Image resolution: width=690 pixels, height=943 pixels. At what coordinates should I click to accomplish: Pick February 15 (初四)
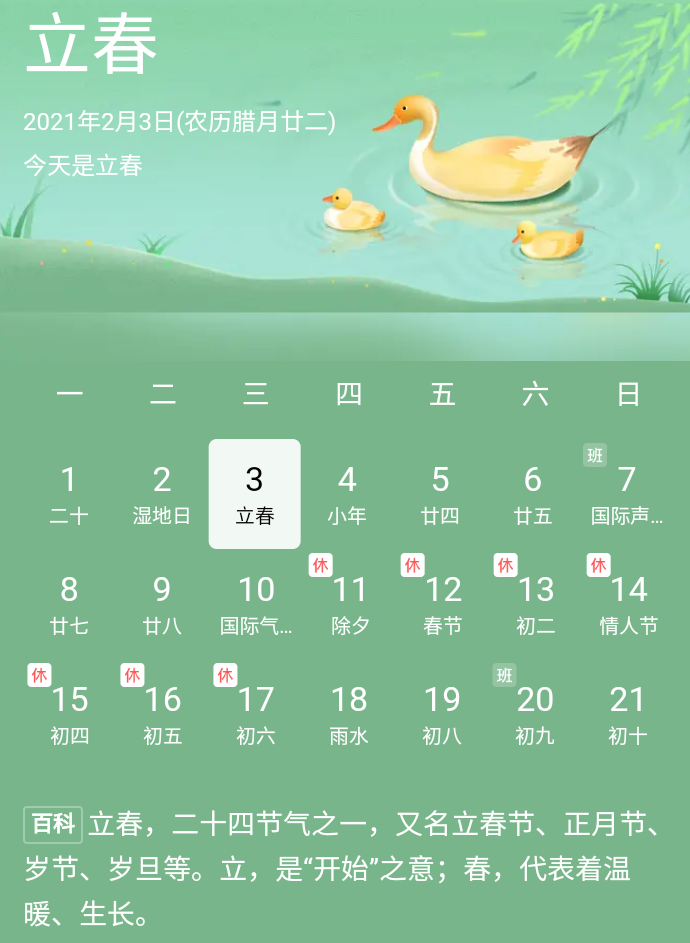coord(69,714)
